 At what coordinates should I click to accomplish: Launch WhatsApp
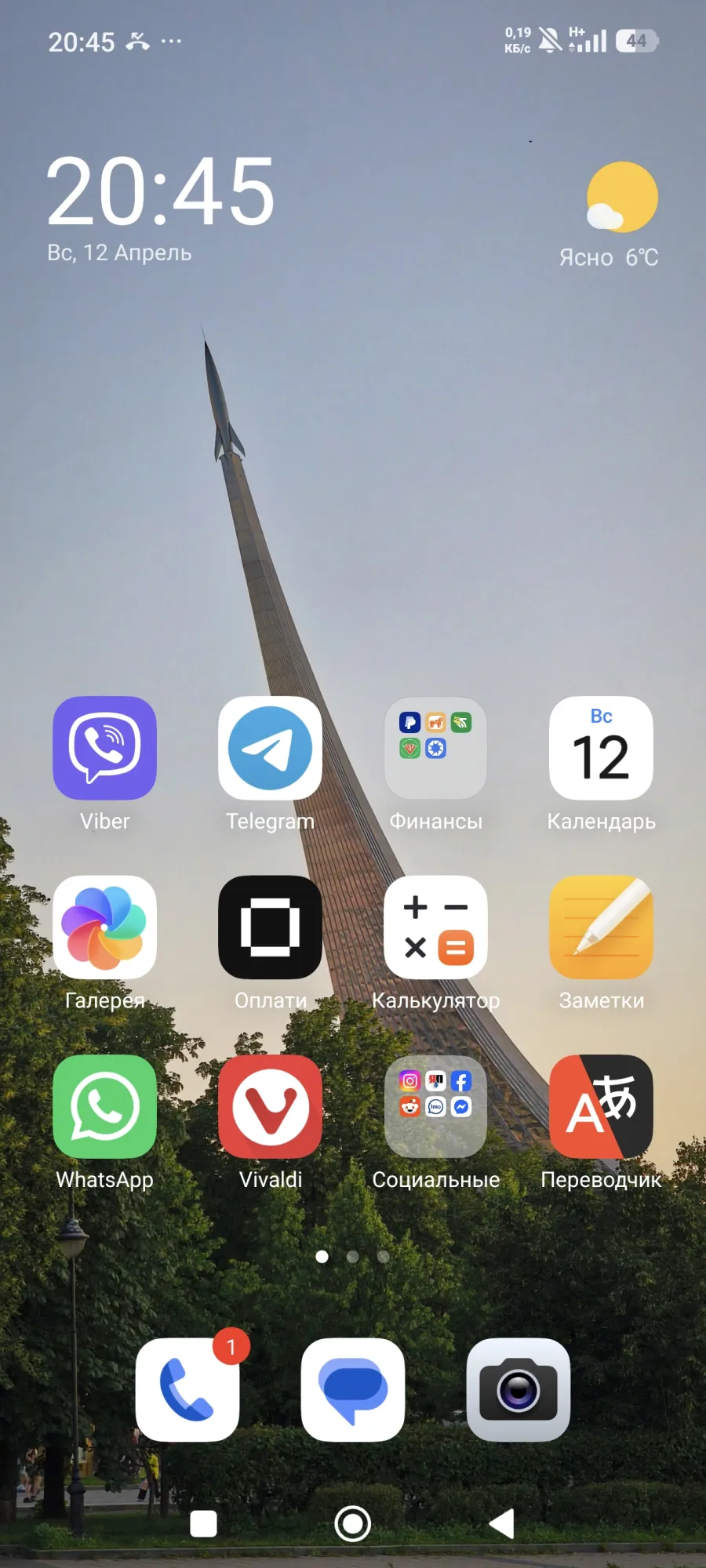click(x=104, y=1106)
